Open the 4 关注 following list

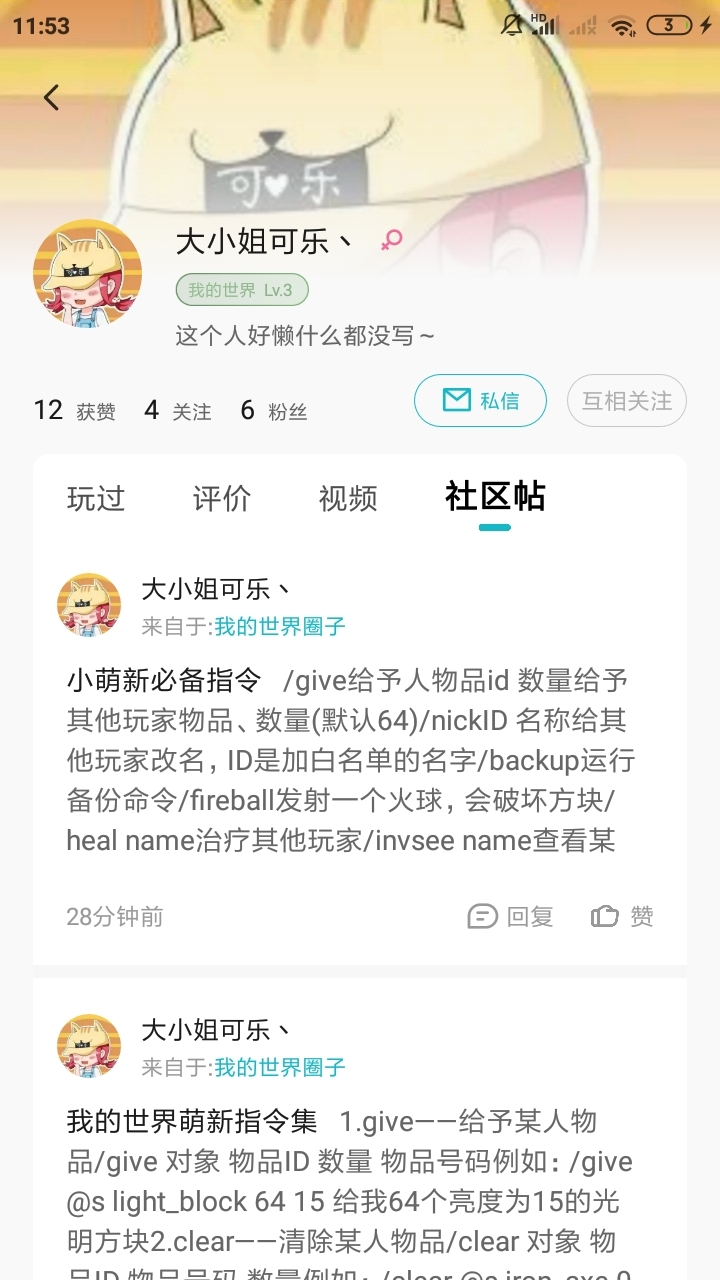tap(178, 410)
